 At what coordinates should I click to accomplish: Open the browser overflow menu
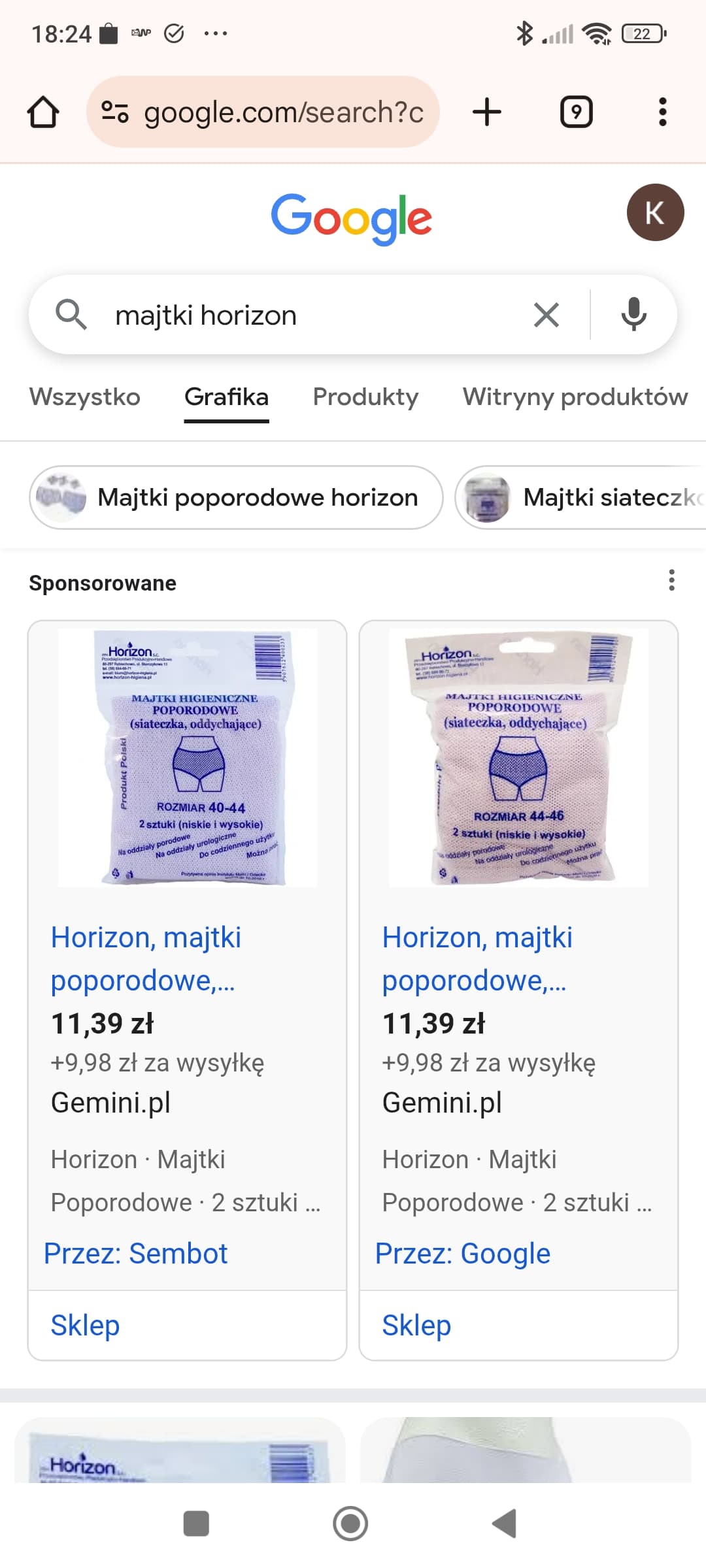[x=662, y=112]
